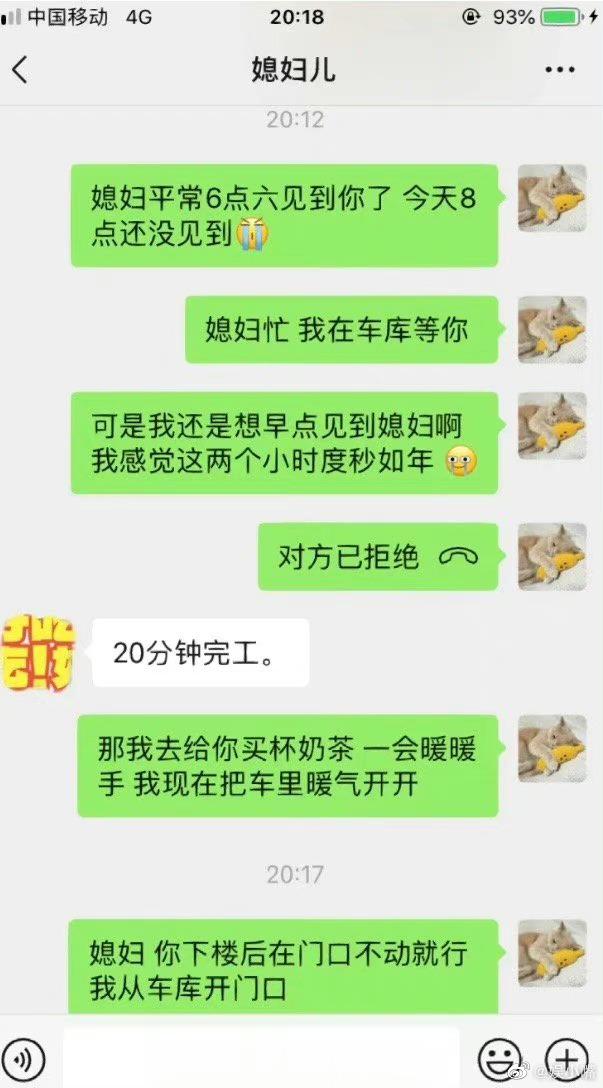Screen dimensions: 603x1088
Task: Open my avatar next to 媳妇忙 message
Action: click(x=551, y=330)
